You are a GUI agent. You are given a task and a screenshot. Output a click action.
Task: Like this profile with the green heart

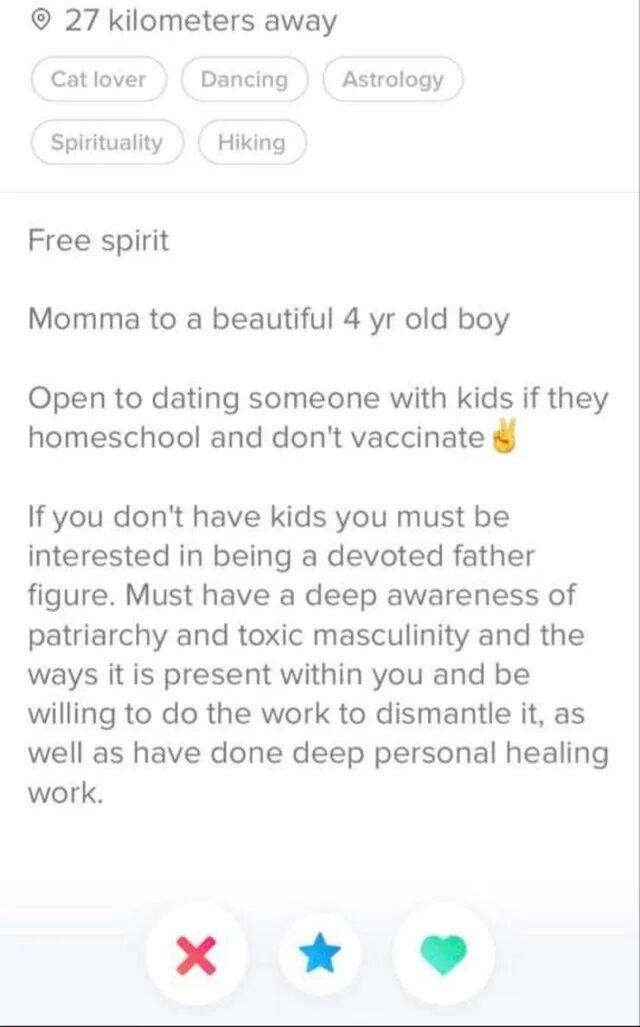point(443,954)
